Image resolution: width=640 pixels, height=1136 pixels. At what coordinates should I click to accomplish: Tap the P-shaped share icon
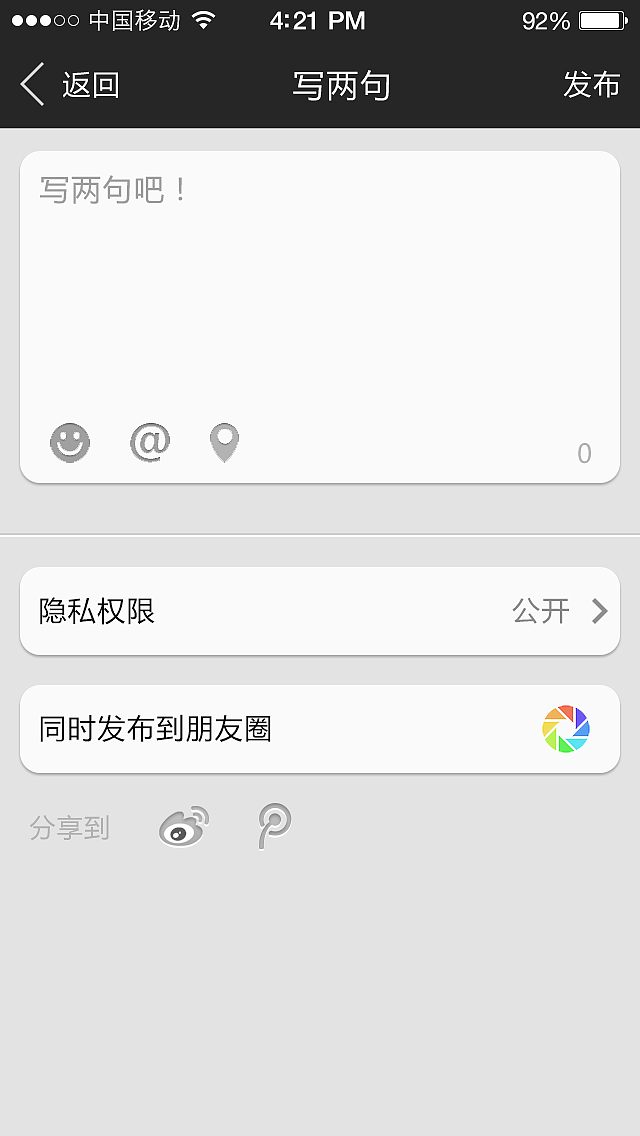[273, 827]
